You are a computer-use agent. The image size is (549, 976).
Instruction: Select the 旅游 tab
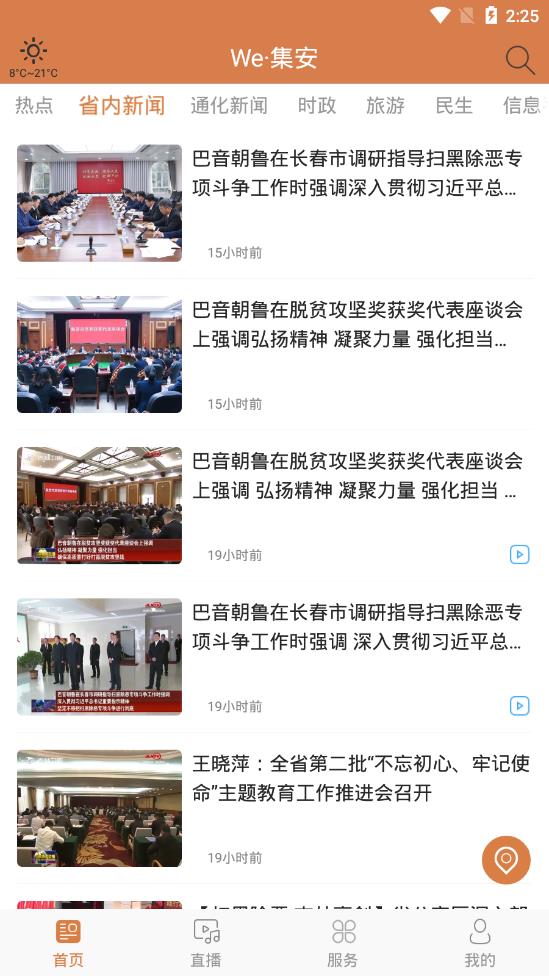385,105
